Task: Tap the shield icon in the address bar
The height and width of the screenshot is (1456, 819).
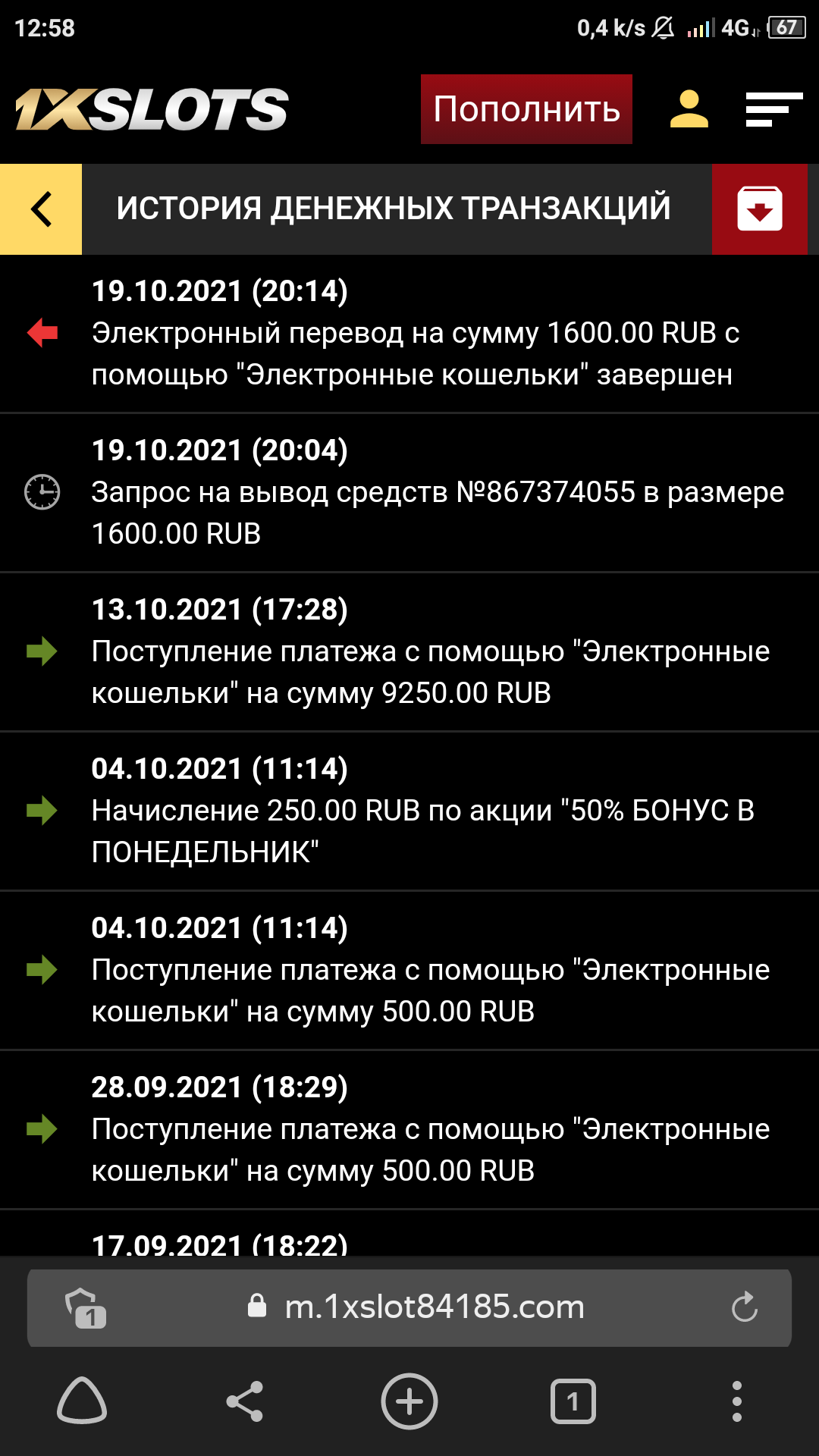Action: (85, 1307)
